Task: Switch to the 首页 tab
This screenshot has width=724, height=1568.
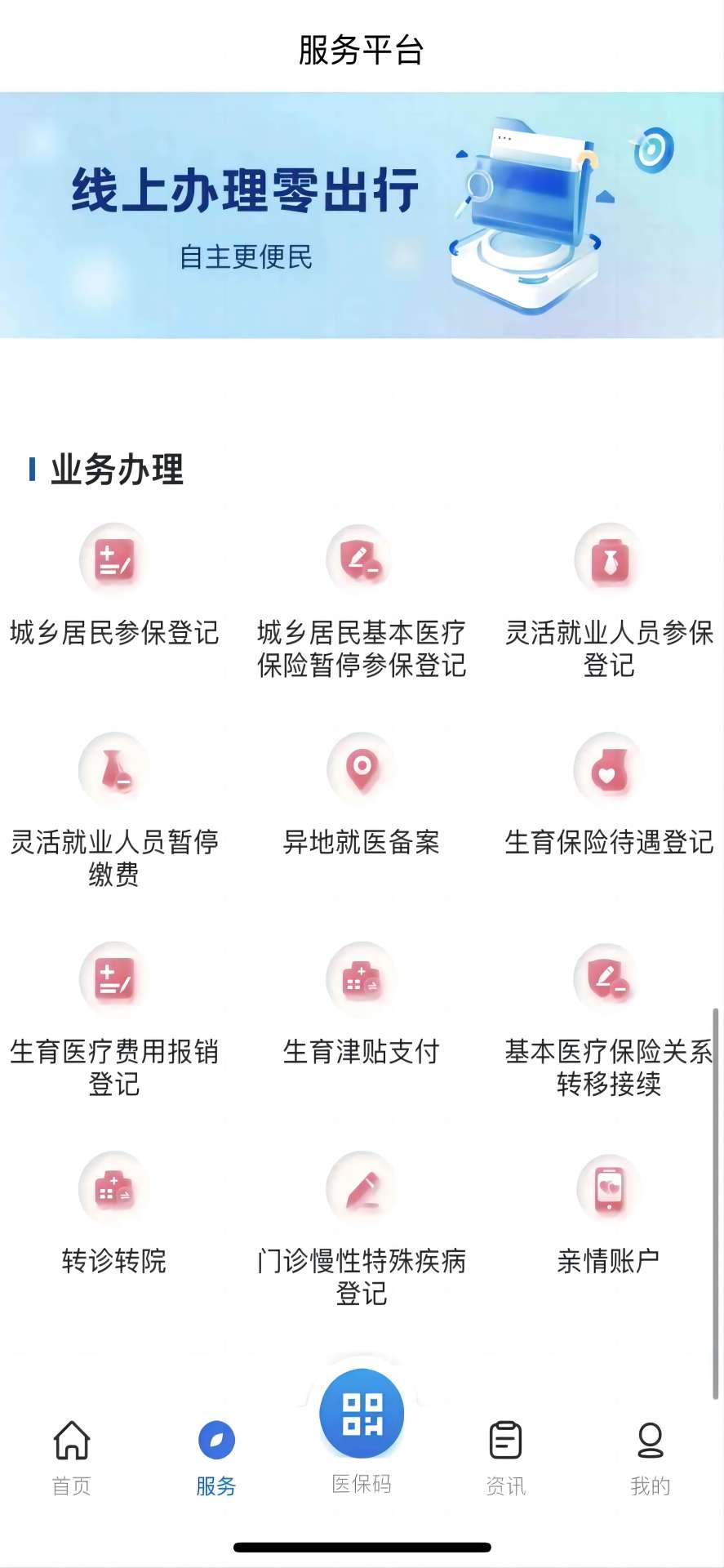Action: pos(72,1458)
